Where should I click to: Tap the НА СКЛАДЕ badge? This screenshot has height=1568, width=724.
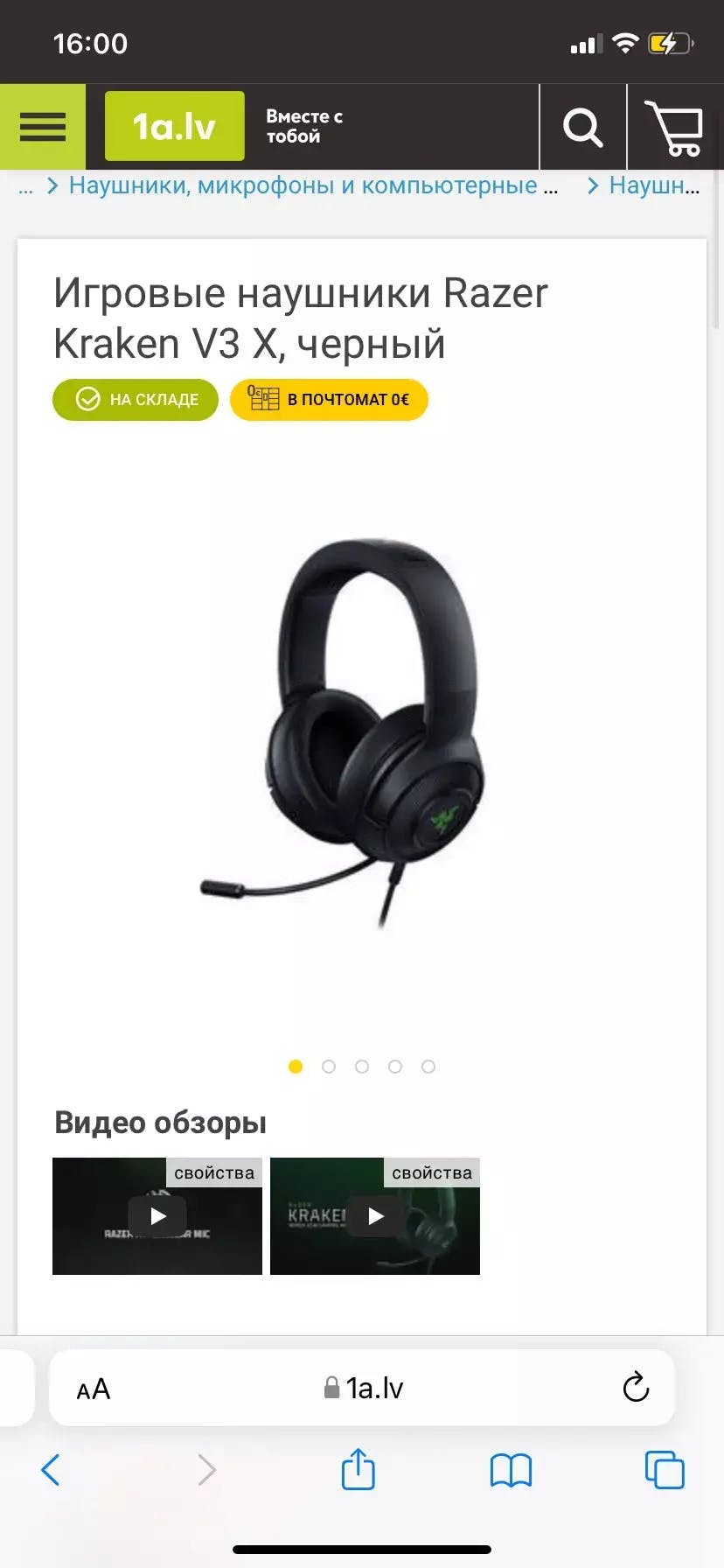point(136,400)
